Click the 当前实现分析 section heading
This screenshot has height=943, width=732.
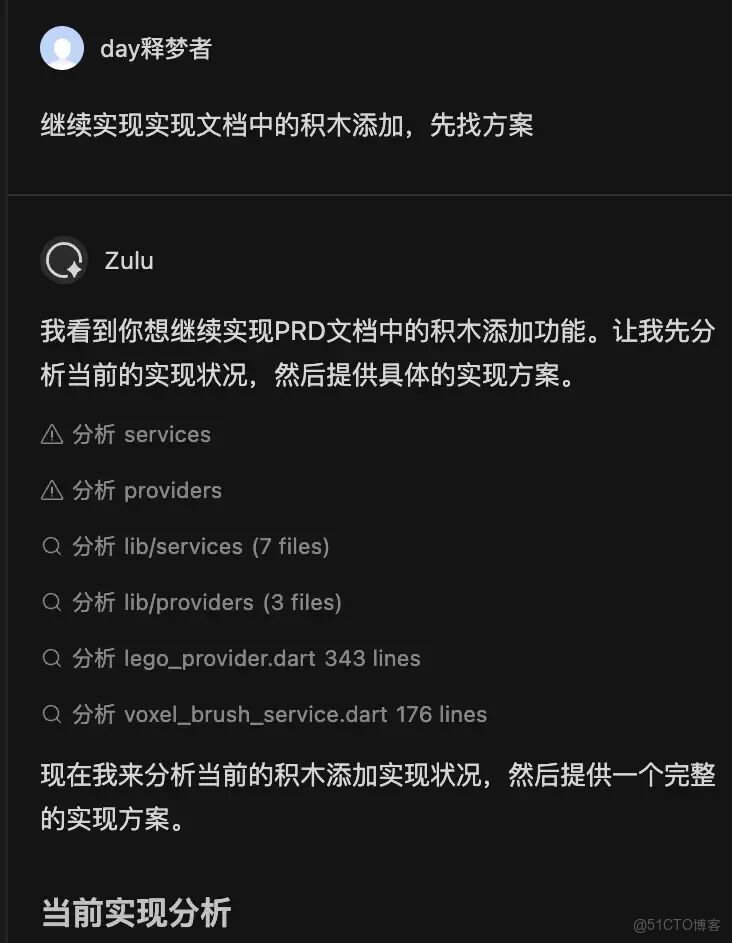[x=135, y=911]
